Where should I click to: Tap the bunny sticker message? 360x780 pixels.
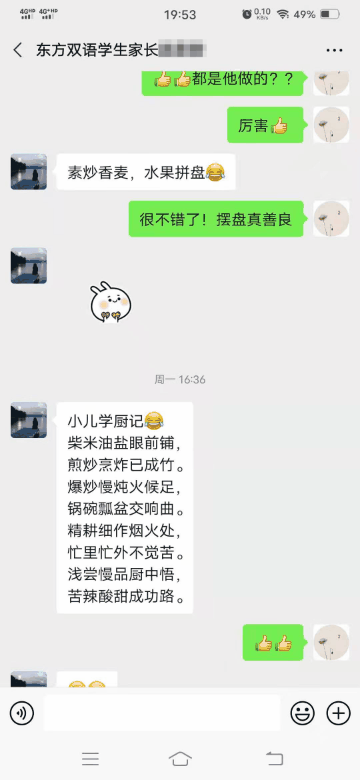click(x=110, y=302)
